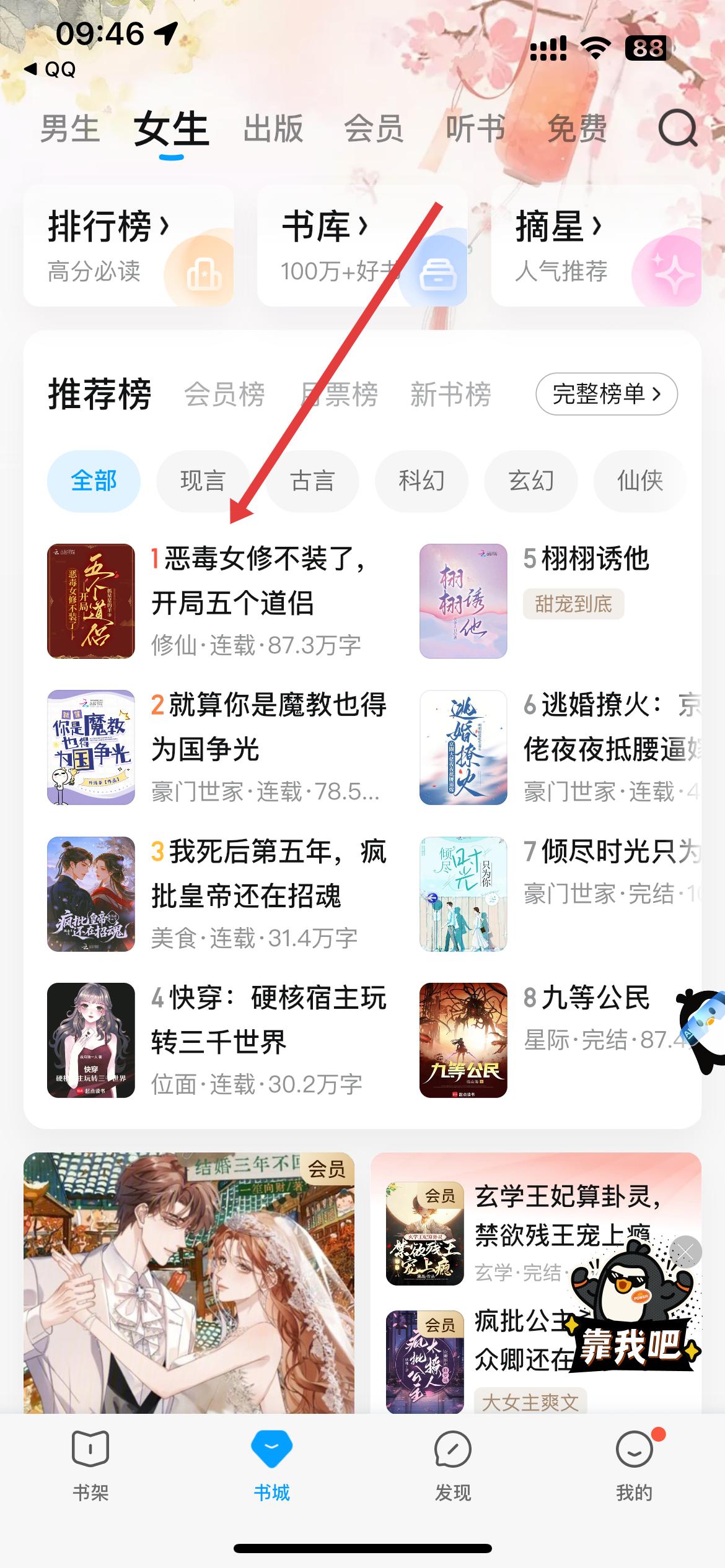Switch to the 出版 tab
The image size is (725, 1568).
[273, 129]
